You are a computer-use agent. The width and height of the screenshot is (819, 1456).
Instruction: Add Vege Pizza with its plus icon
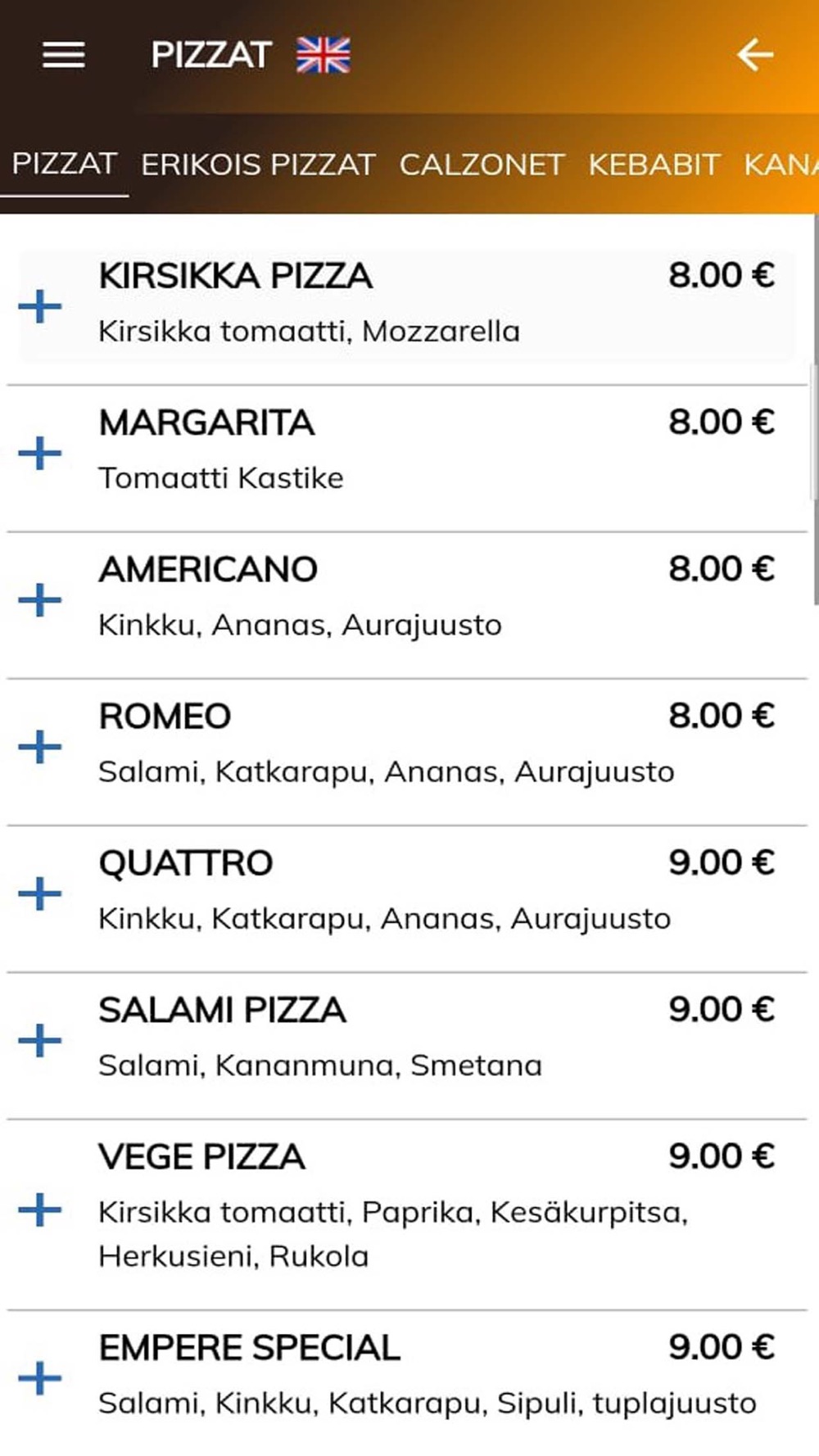(40, 1210)
